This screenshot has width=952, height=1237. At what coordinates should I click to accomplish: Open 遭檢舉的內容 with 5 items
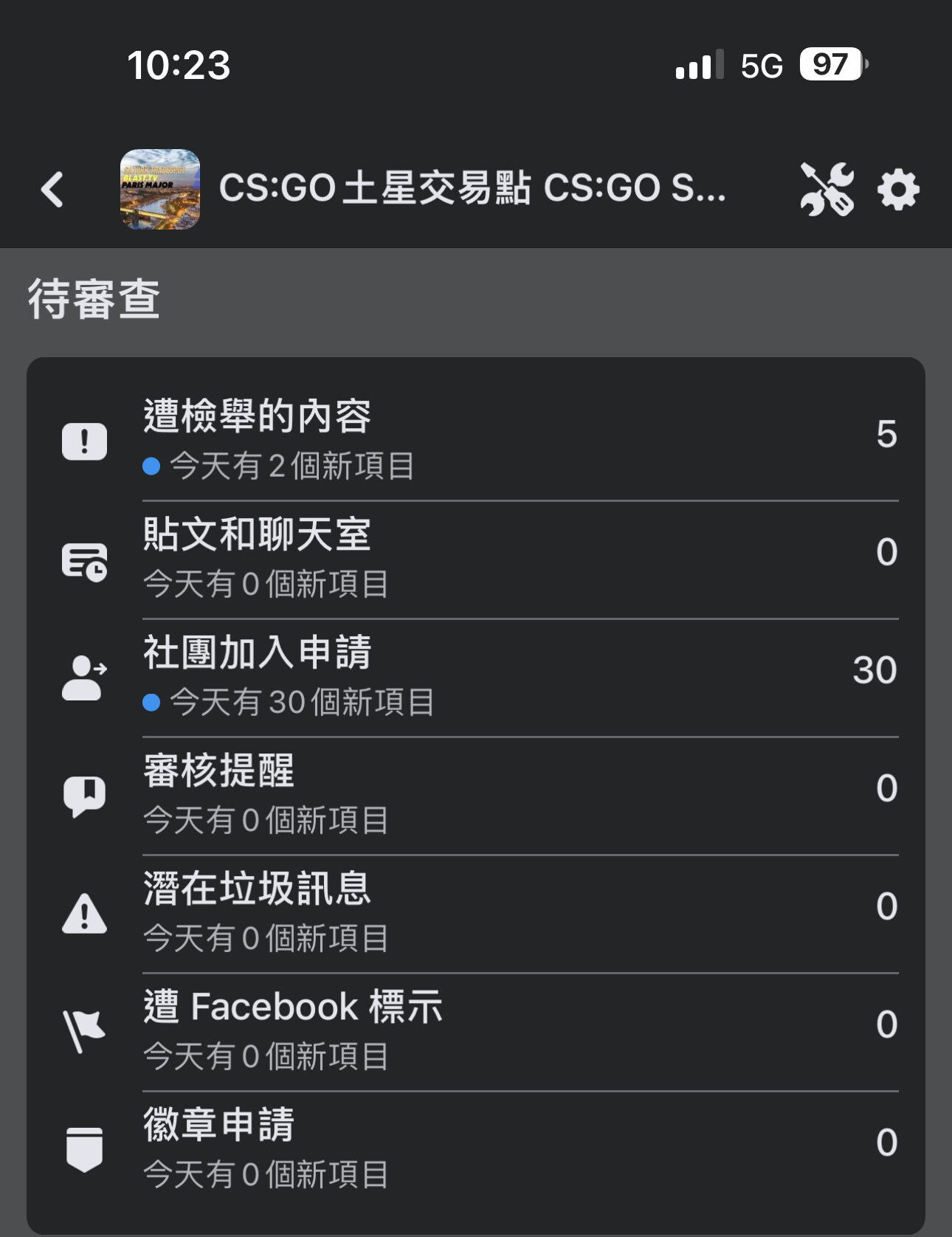pos(476,441)
